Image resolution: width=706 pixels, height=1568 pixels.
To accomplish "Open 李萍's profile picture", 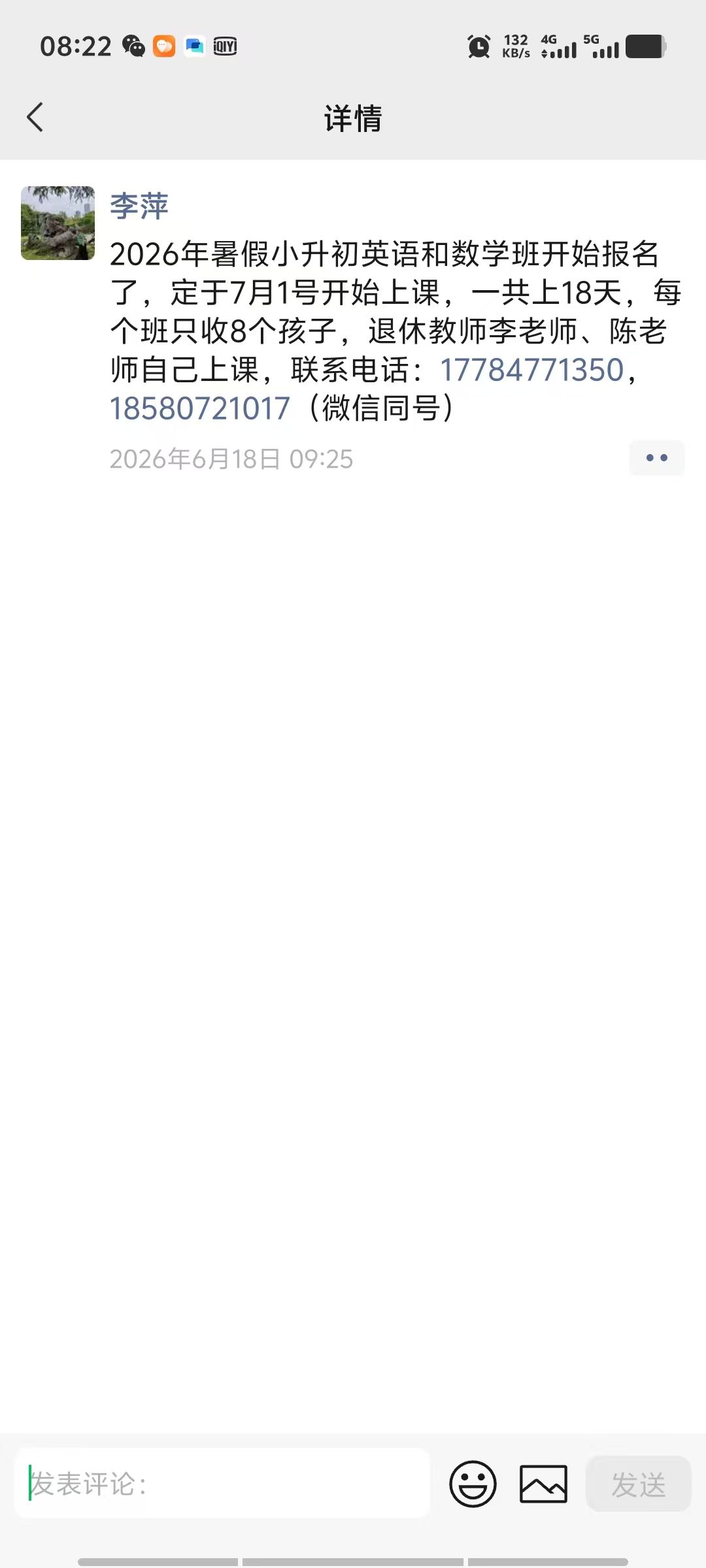I will (58, 223).
